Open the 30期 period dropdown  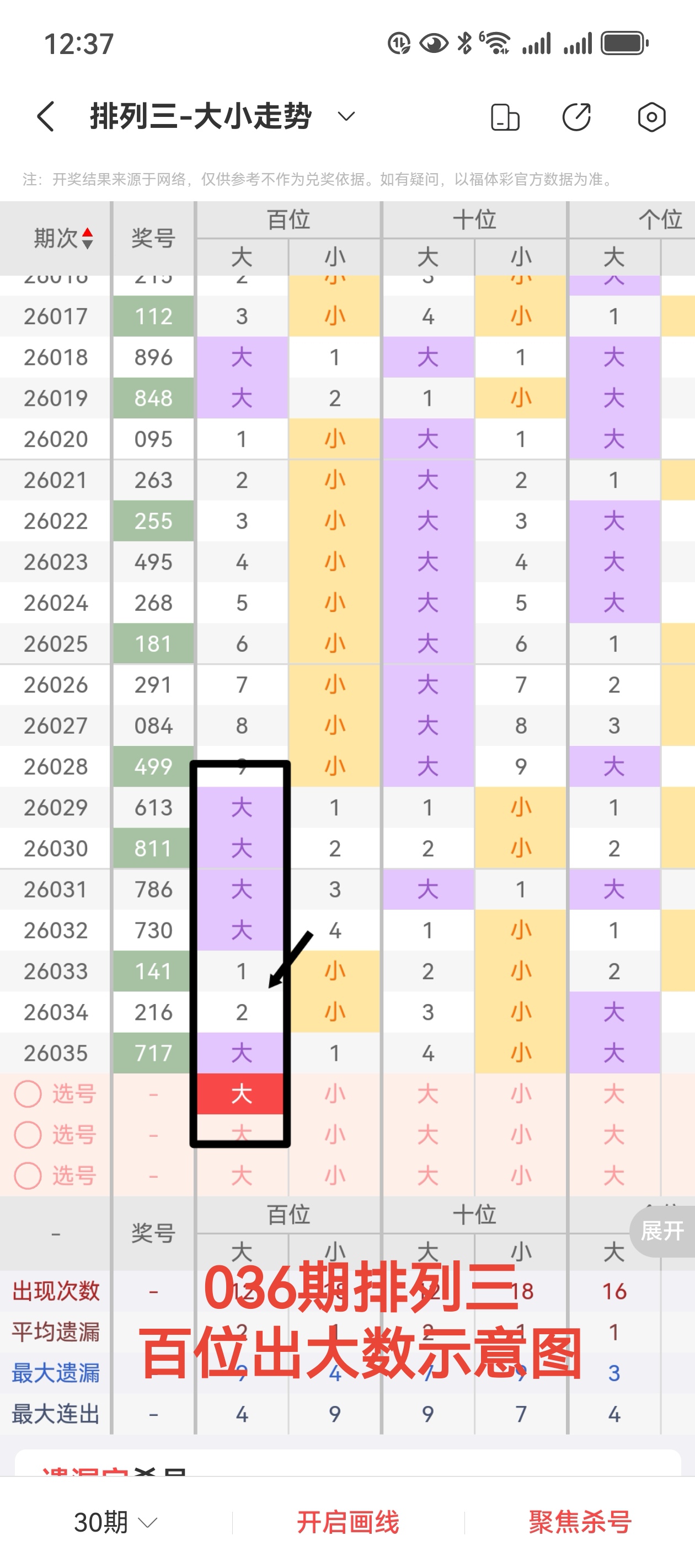pos(116,1522)
